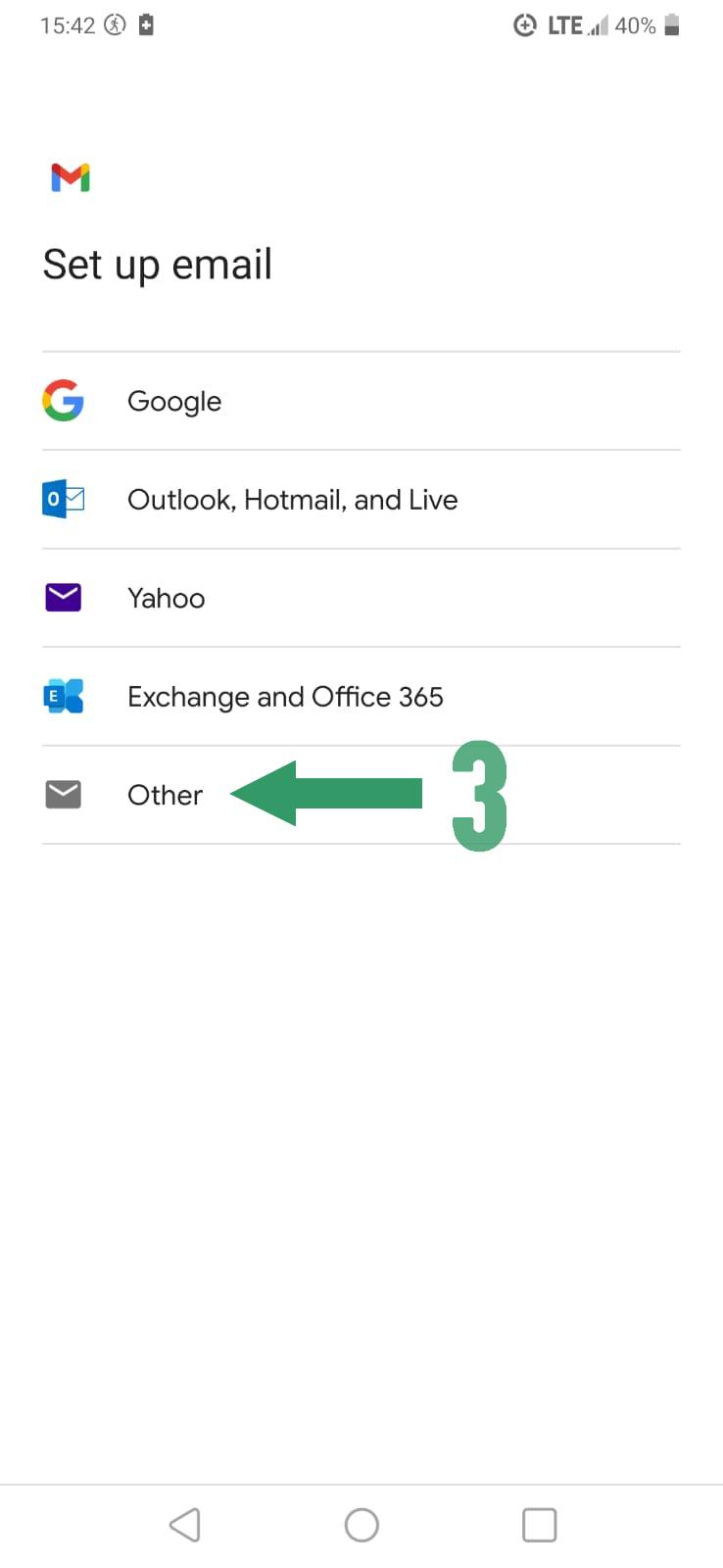Image resolution: width=723 pixels, height=1568 pixels.
Task: Go back using the system back button
Action: [x=184, y=1525]
